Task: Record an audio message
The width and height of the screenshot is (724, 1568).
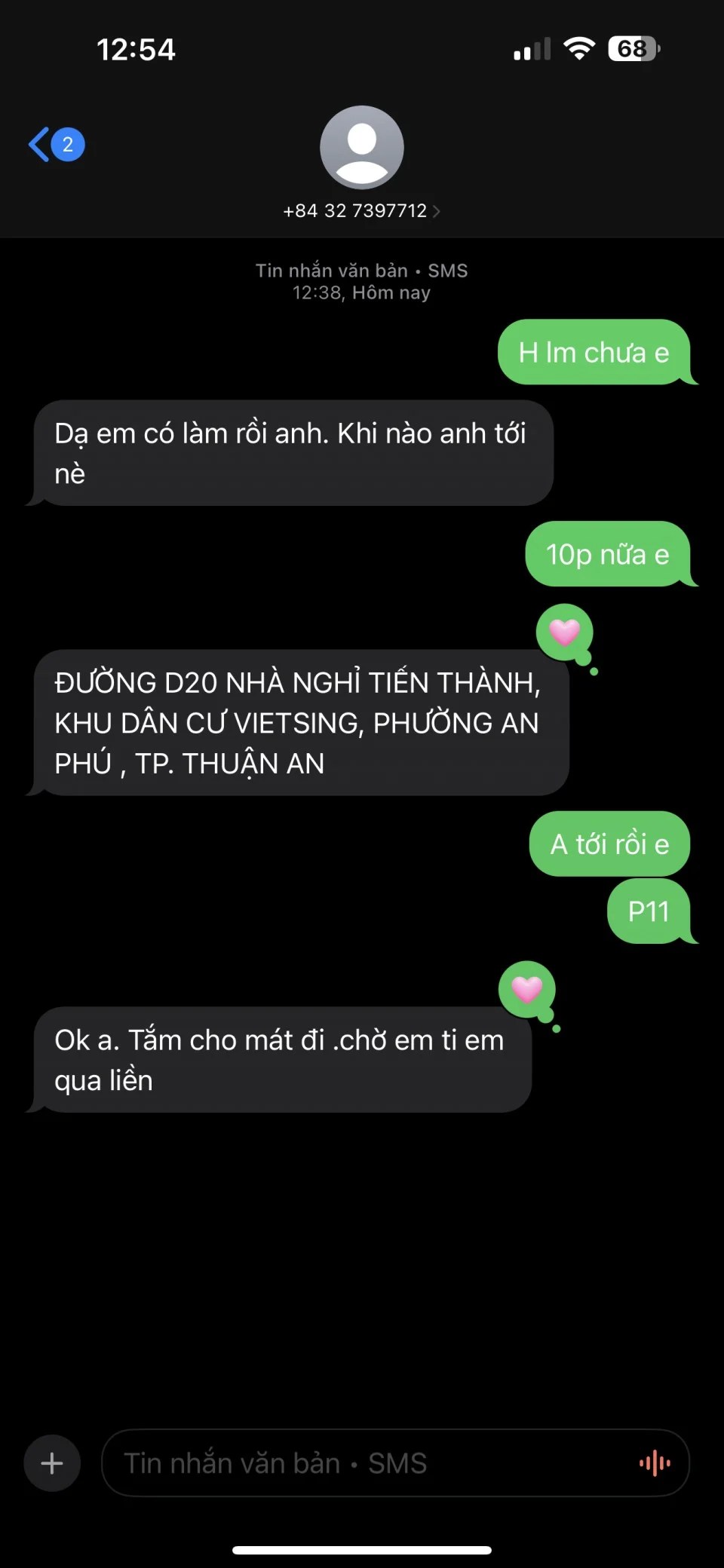Action: click(655, 1463)
